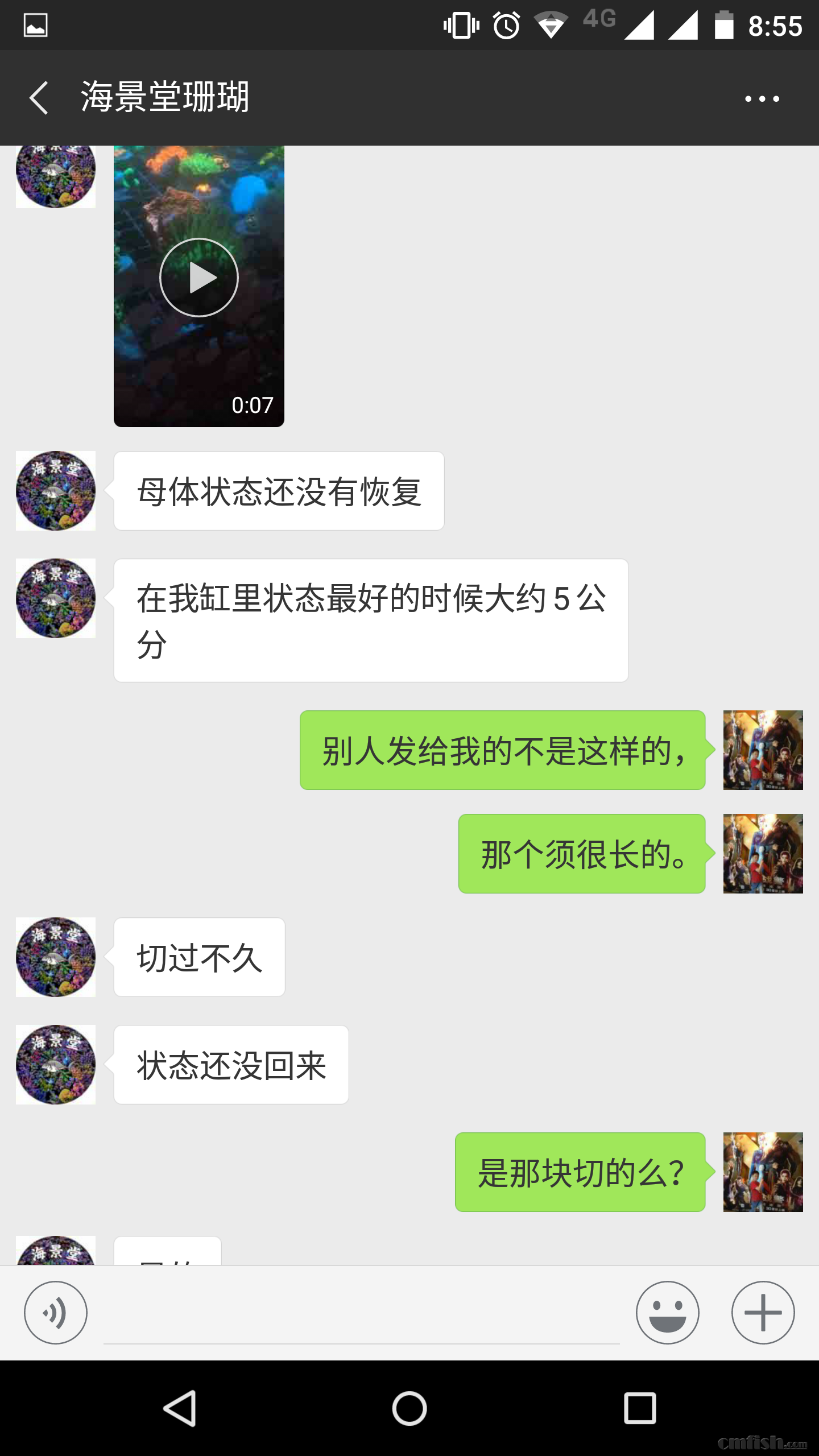Open the emoji picker

tap(667, 1313)
